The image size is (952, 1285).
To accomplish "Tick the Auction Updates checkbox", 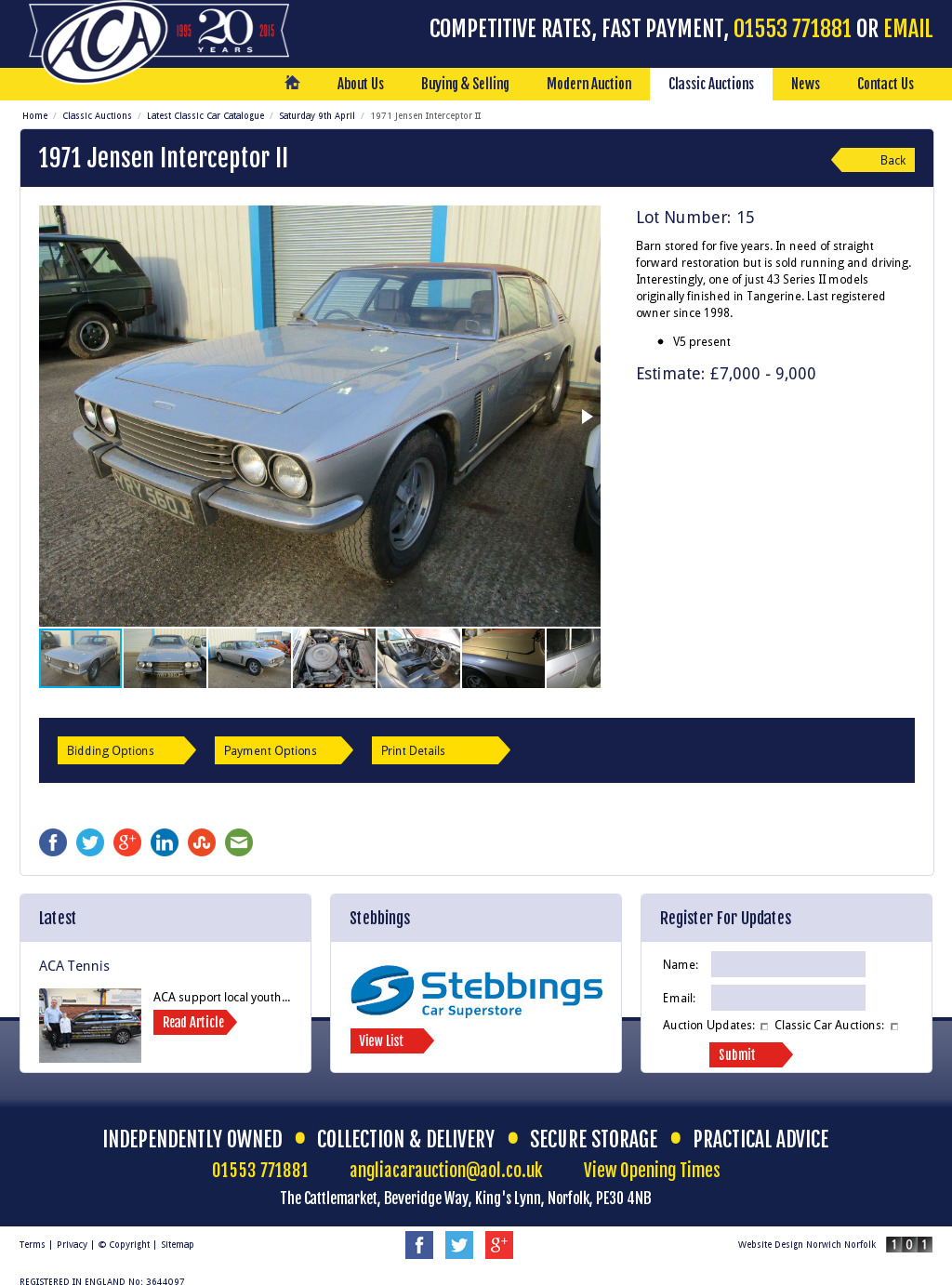I will pos(764,1027).
